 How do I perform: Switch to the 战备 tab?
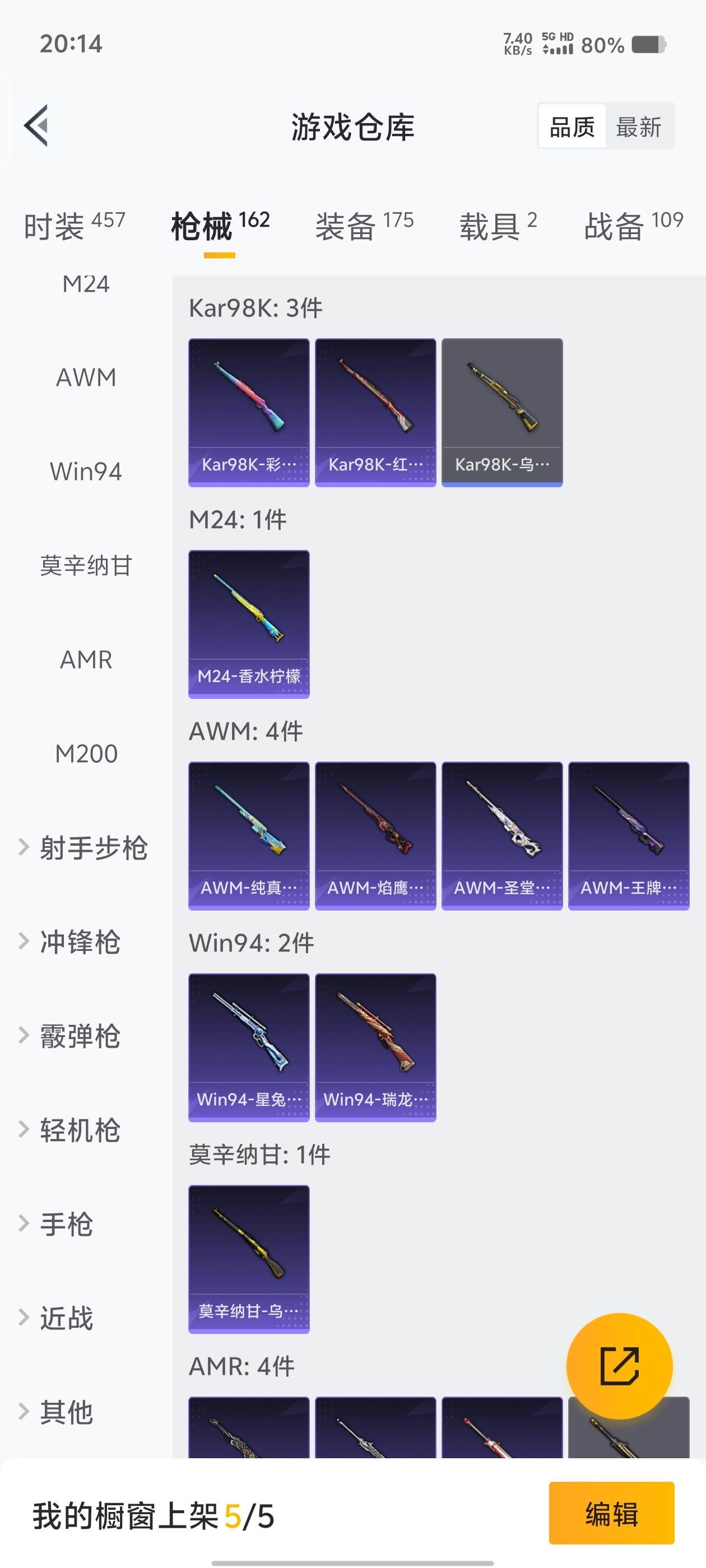[633, 226]
